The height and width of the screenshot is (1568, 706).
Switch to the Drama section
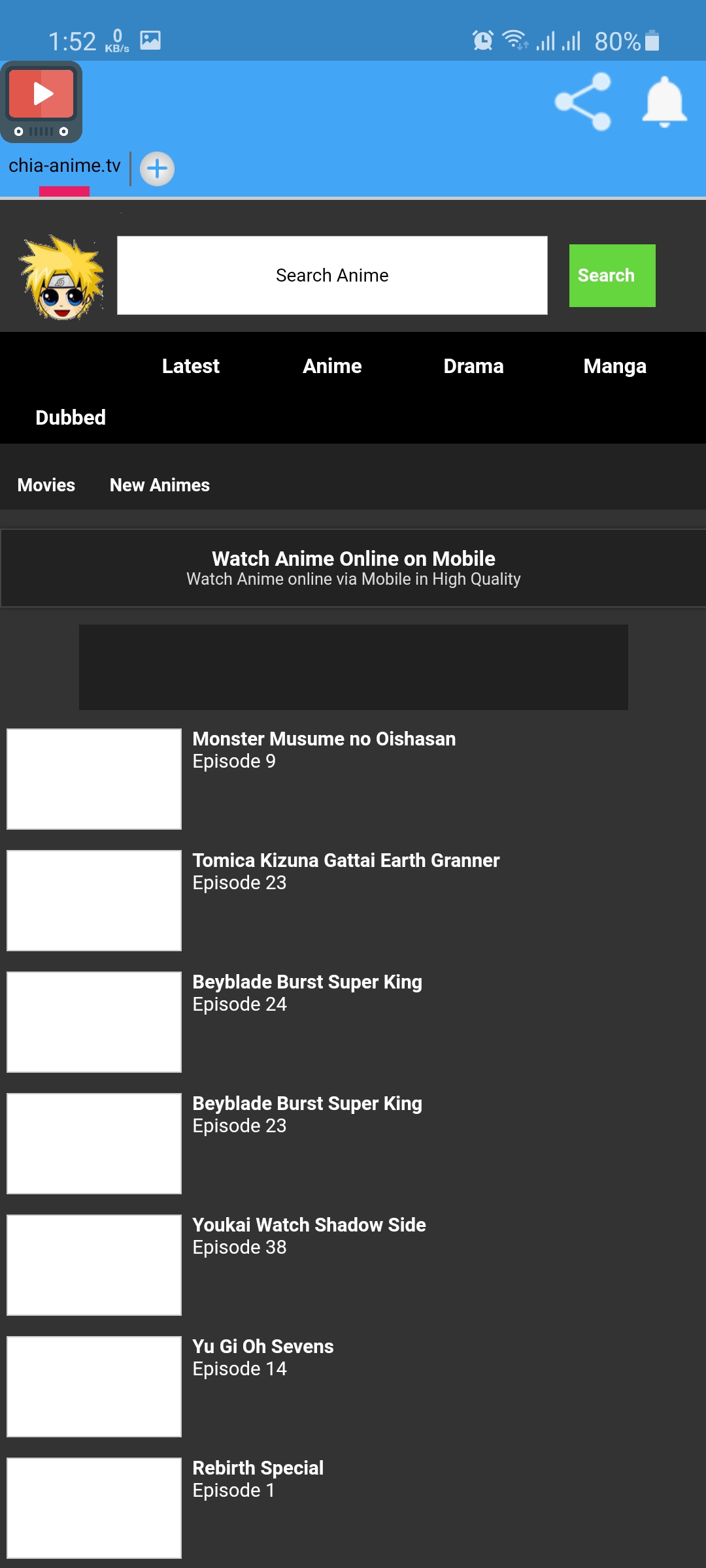(473, 366)
